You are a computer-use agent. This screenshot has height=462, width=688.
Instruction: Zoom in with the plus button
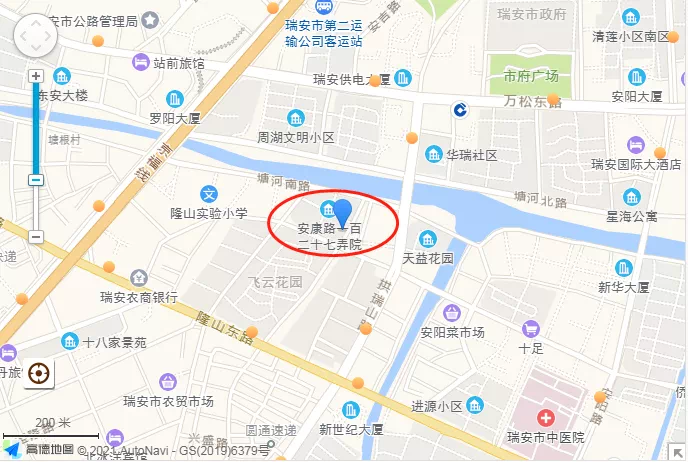(36, 76)
